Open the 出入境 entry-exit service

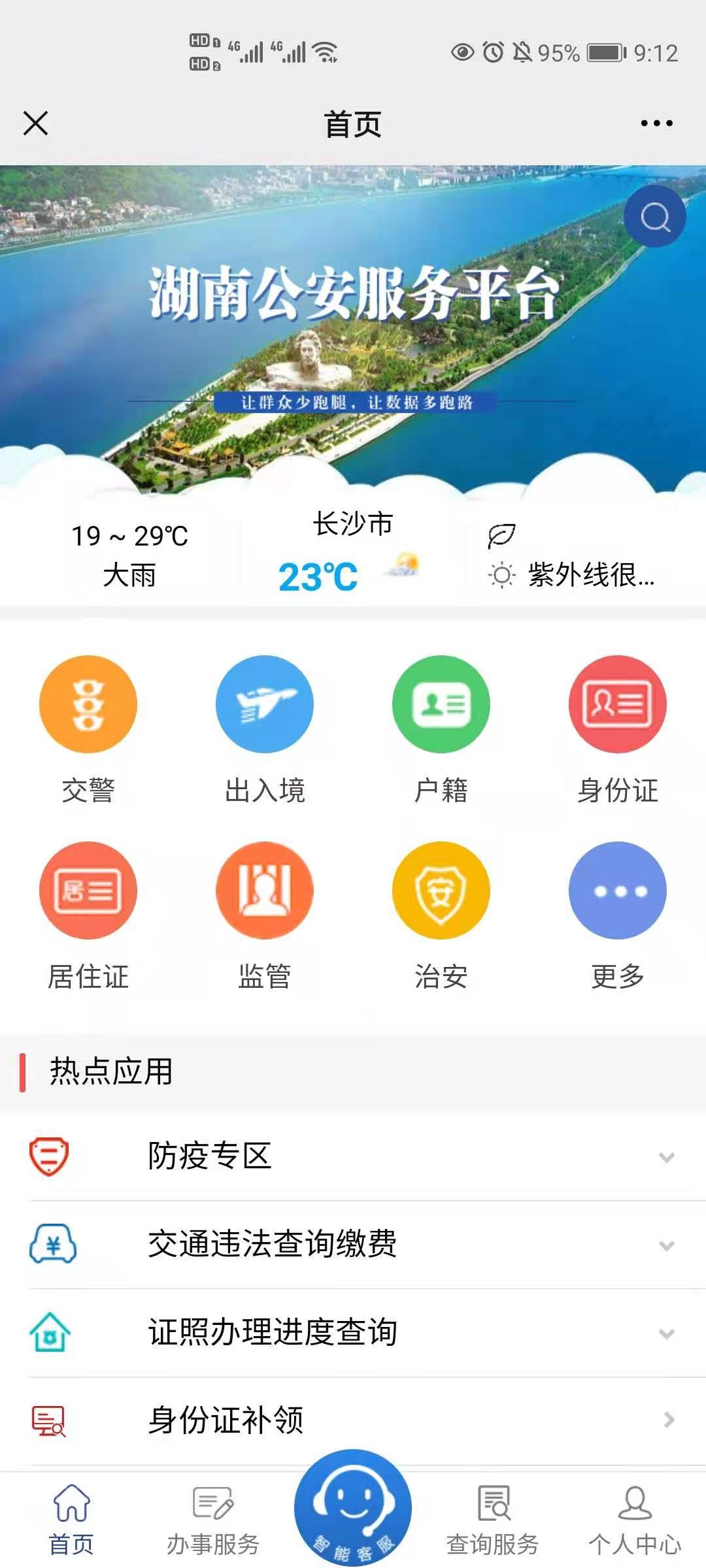coord(265,705)
